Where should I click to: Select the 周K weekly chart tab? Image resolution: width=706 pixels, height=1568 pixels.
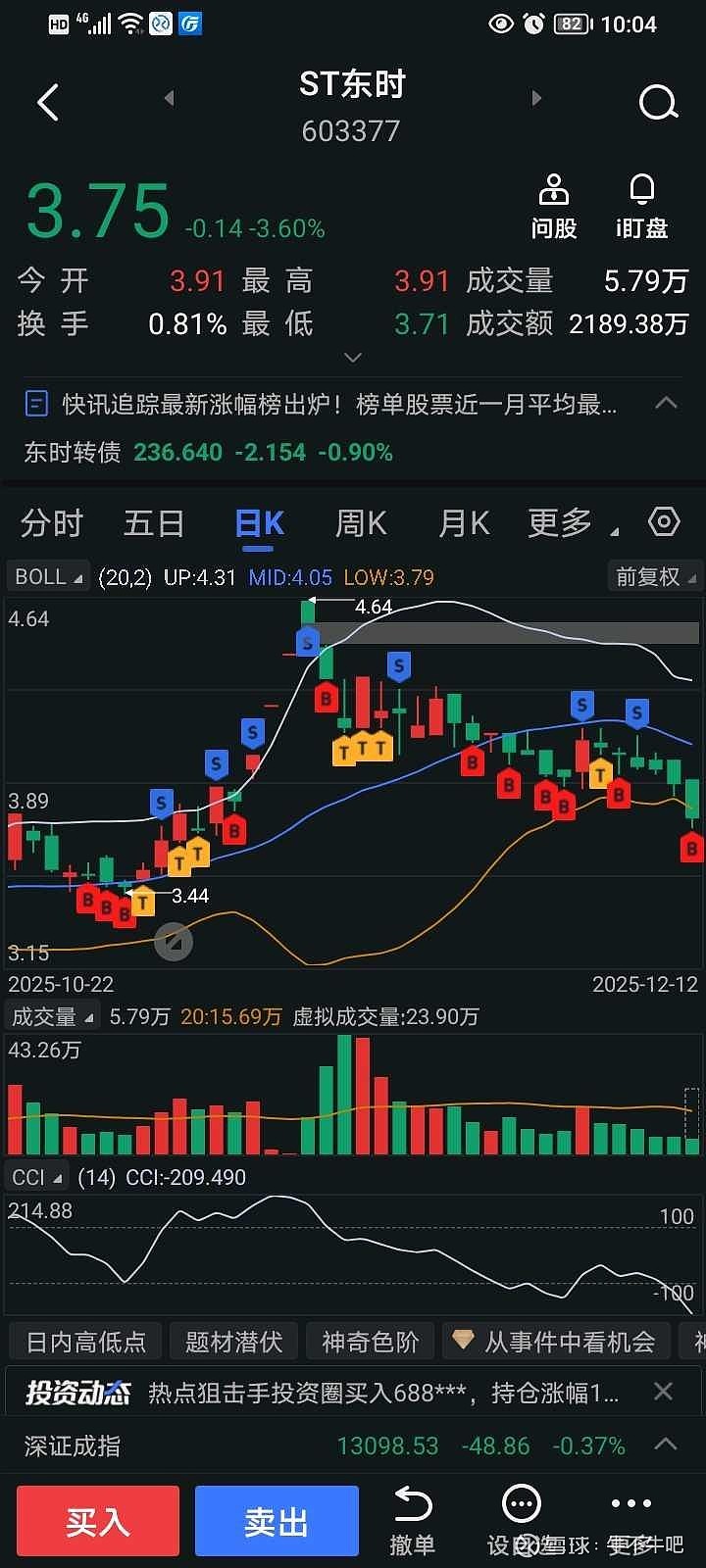[x=361, y=523]
